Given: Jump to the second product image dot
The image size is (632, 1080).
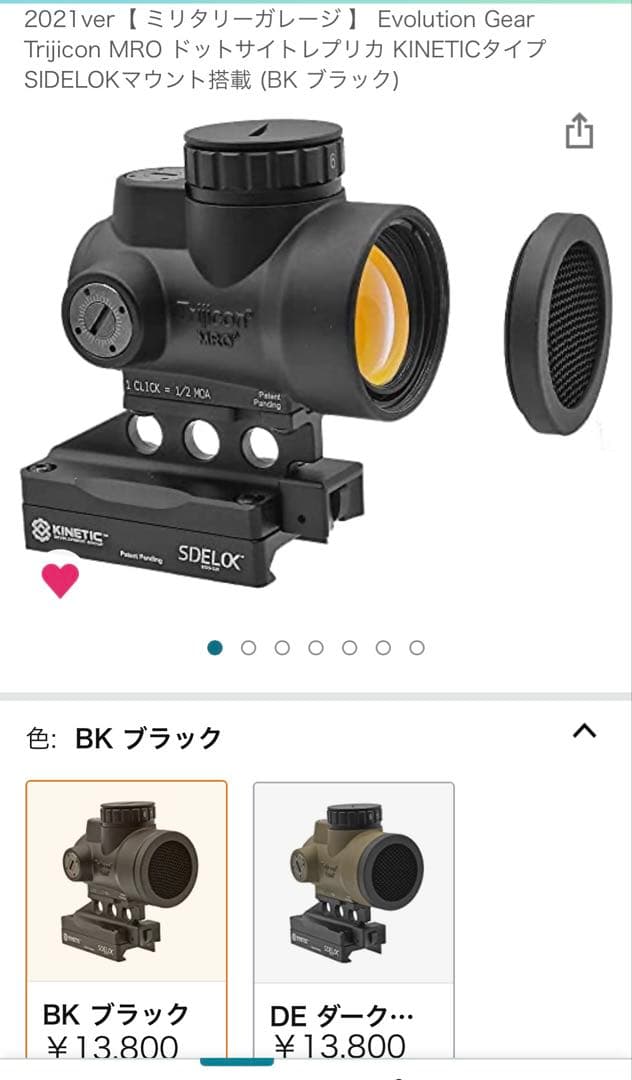Looking at the screenshot, I should (248, 648).
